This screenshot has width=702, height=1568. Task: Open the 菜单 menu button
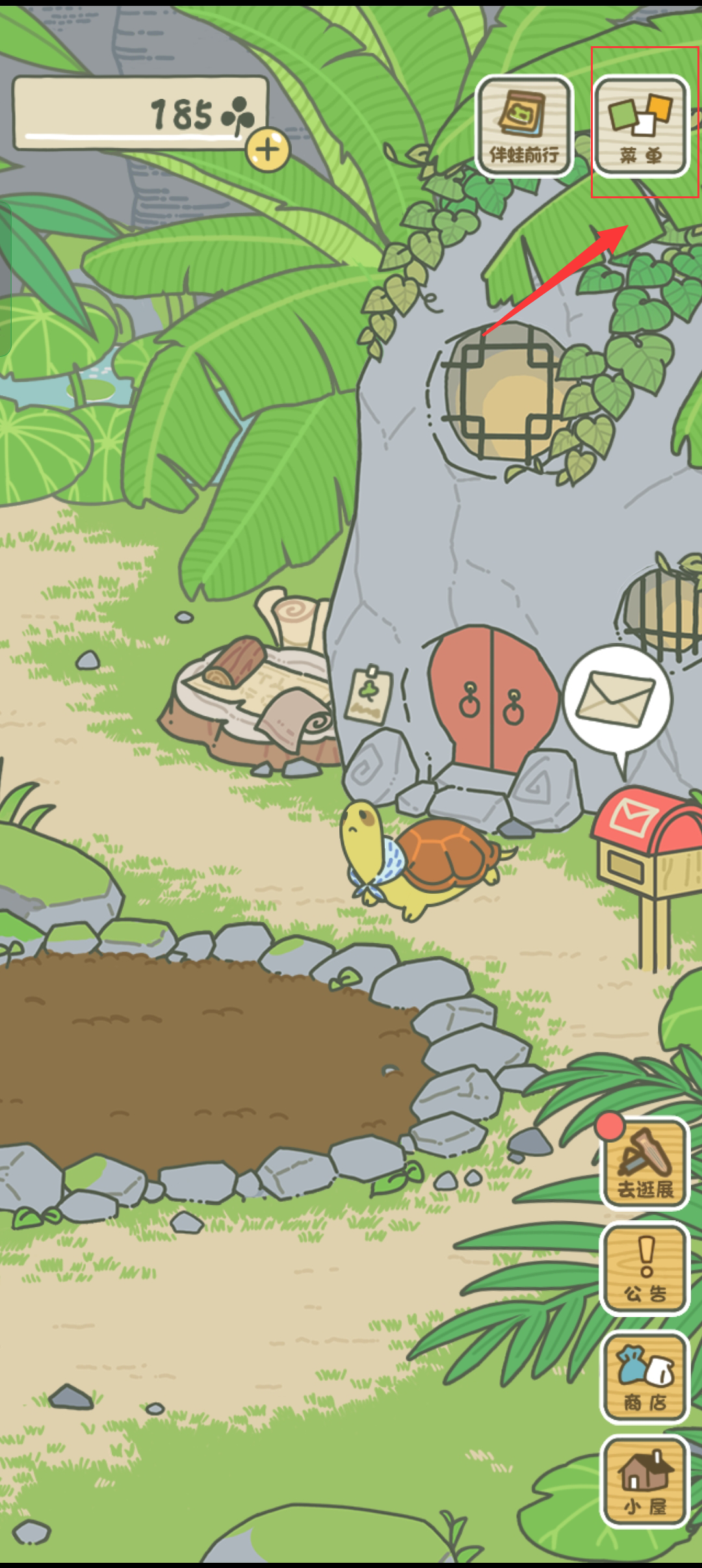642,126
